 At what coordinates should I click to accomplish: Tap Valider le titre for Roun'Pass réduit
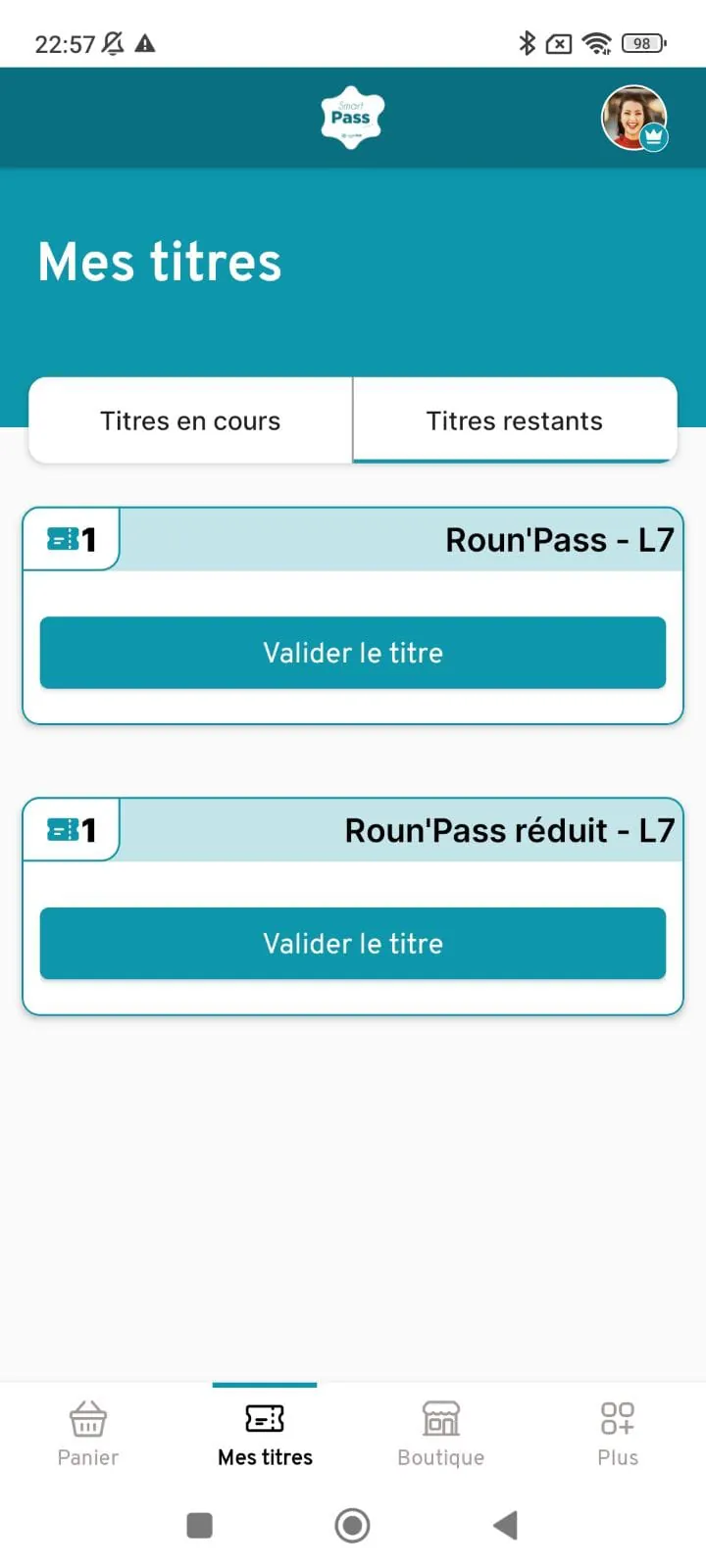[x=352, y=943]
